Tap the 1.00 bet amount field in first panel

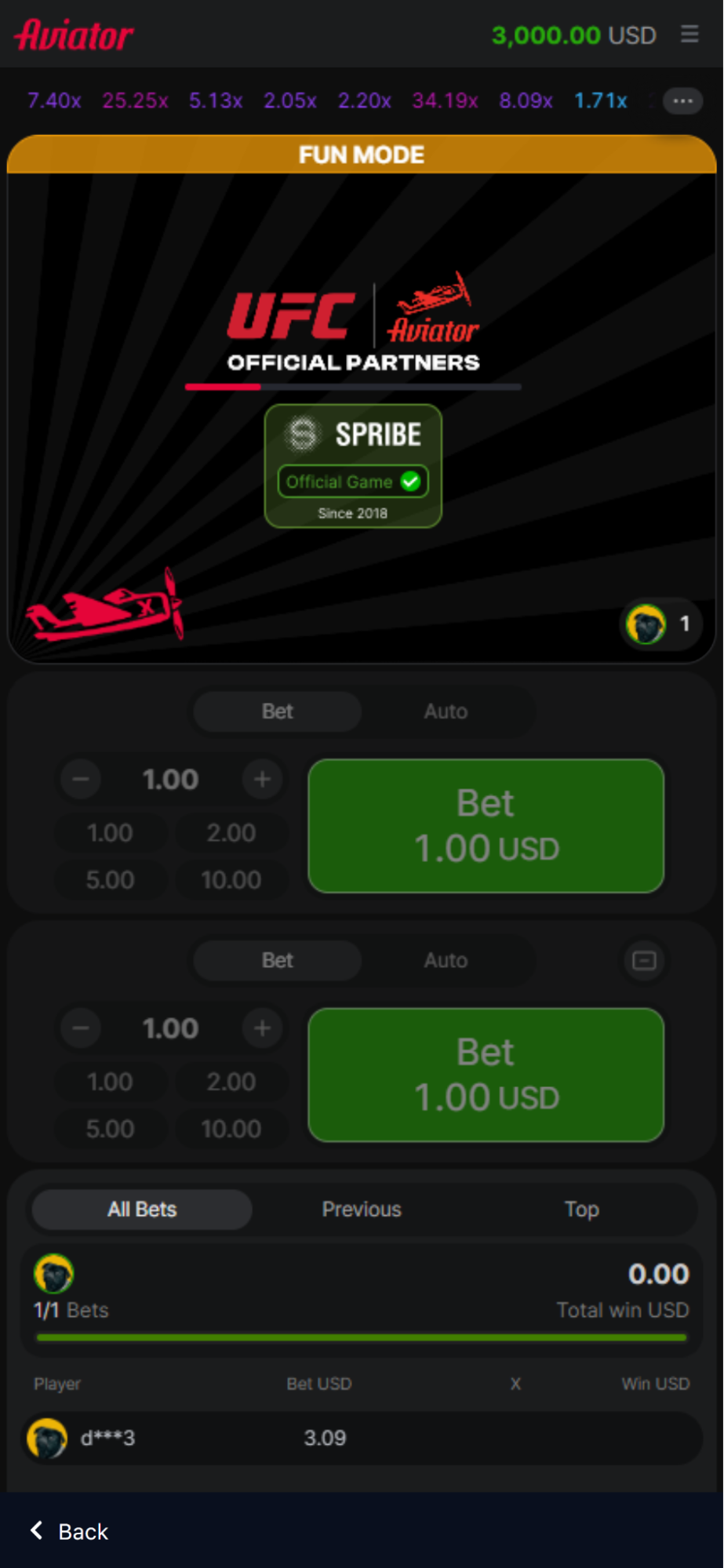pos(170,779)
